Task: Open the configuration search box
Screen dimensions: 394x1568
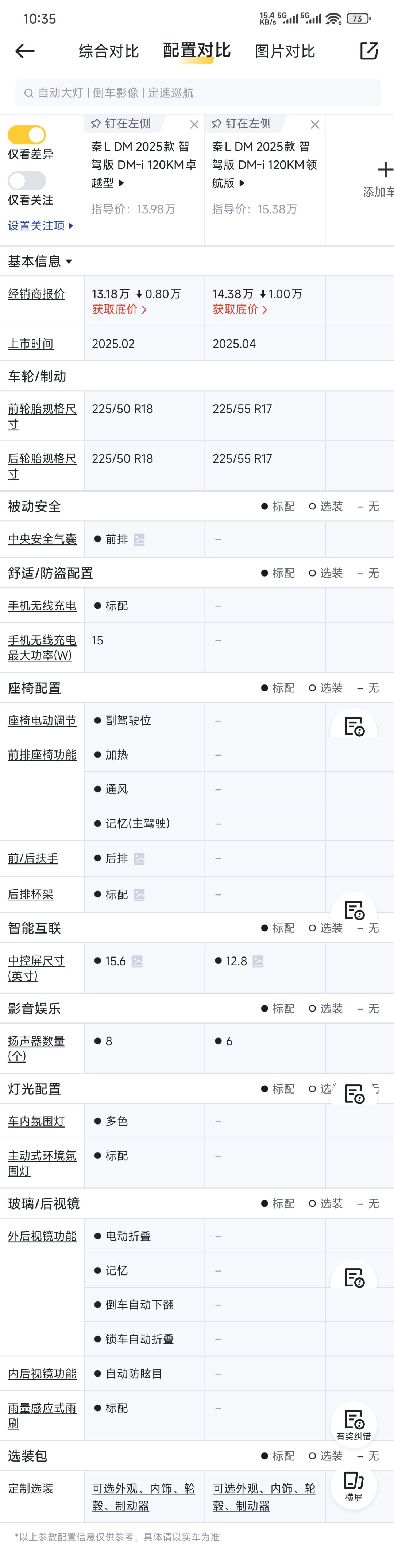Action: [x=197, y=93]
